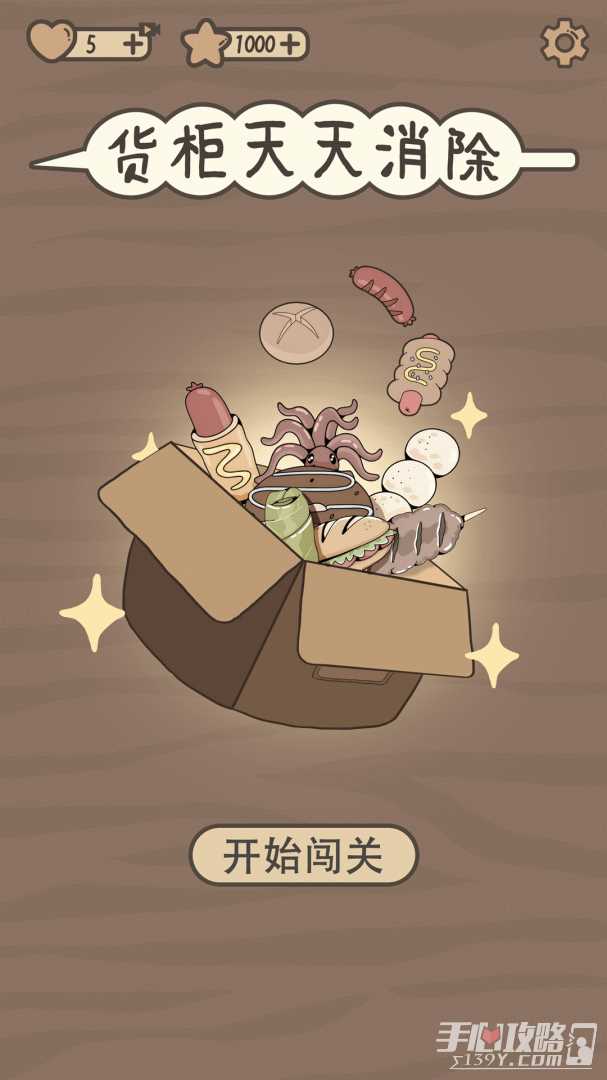Open the settings gear
607x1080 pixels.
[x=564, y=42]
